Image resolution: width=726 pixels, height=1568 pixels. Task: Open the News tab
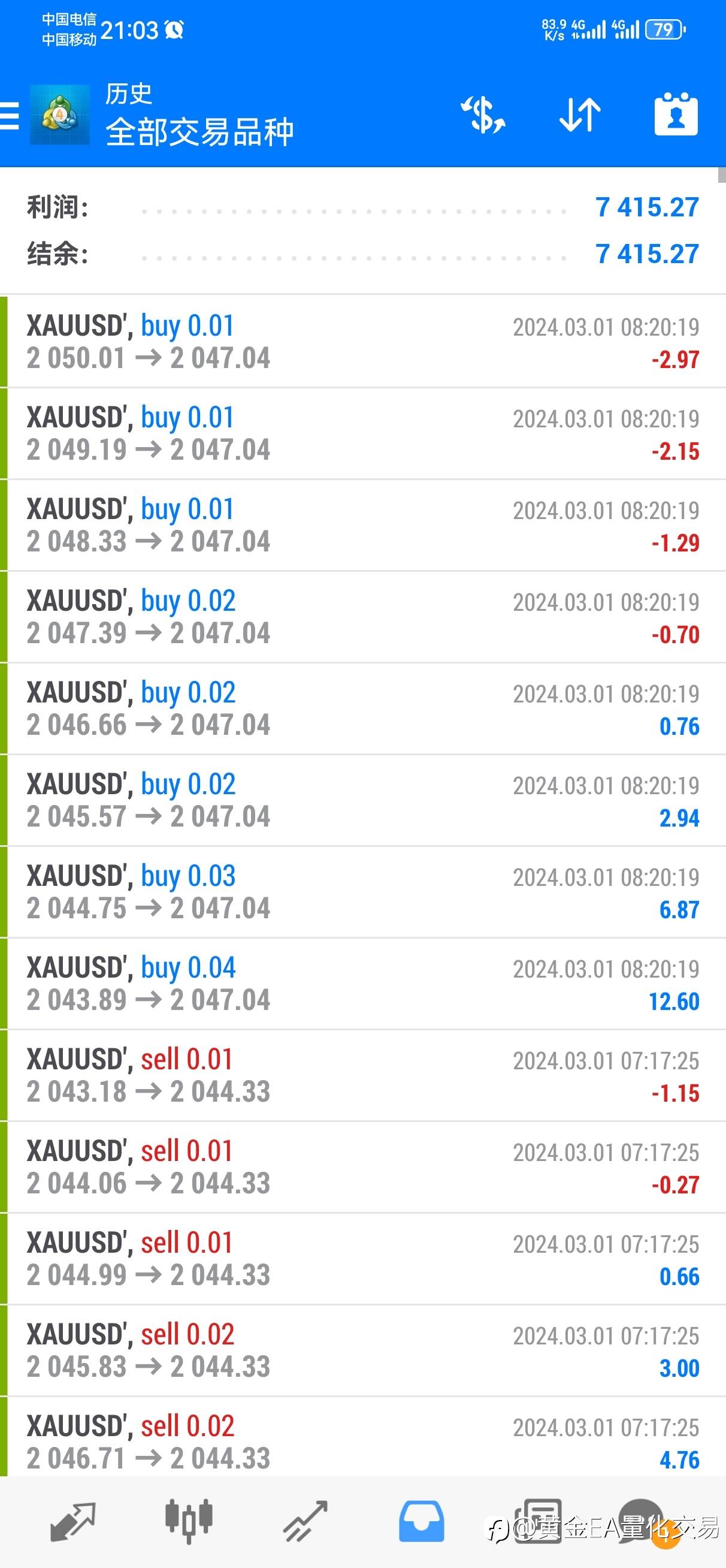coord(538,1521)
